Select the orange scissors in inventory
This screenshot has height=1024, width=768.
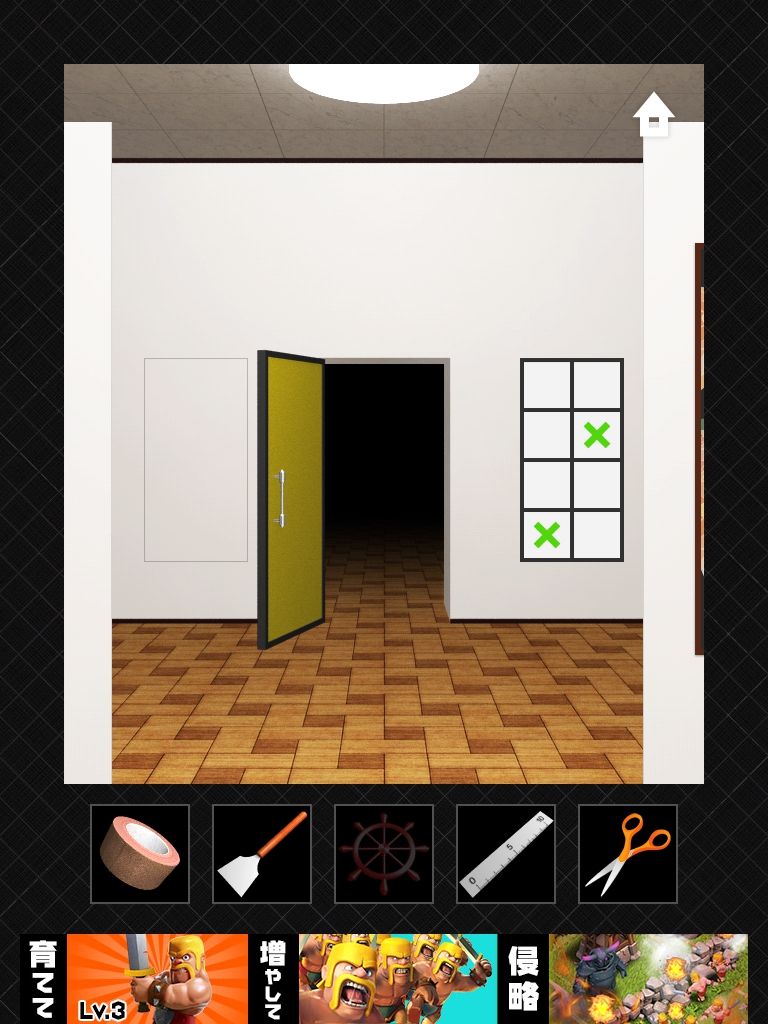(628, 854)
